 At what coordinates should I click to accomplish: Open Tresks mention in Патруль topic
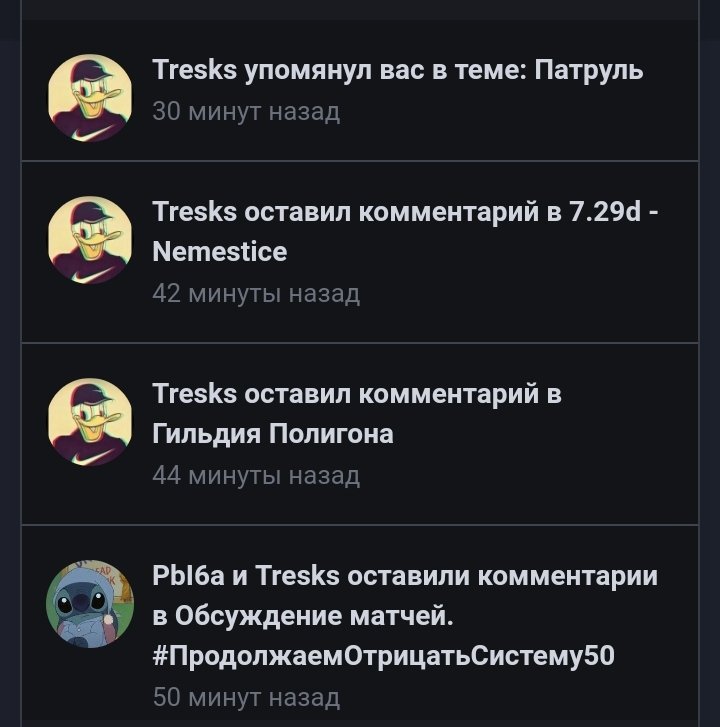click(x=397, y=72)
